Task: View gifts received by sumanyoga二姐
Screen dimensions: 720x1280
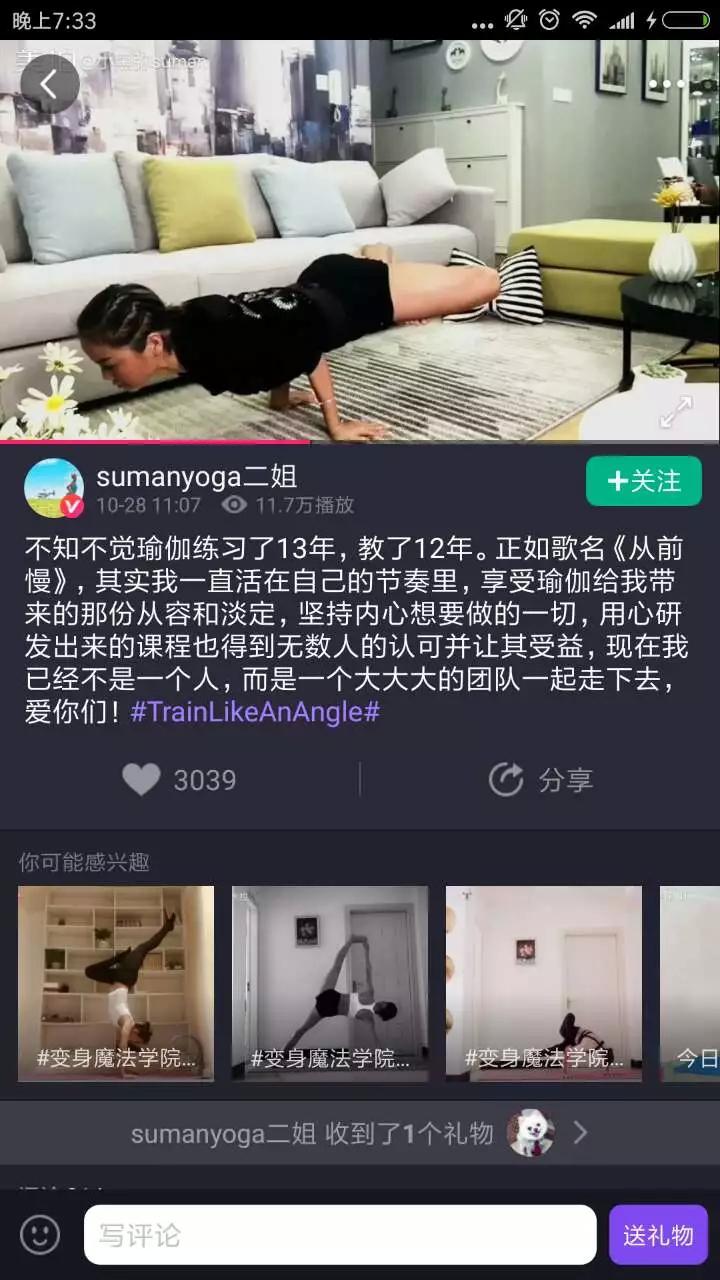Action: pyautogui.click(x=360, y=1133)
